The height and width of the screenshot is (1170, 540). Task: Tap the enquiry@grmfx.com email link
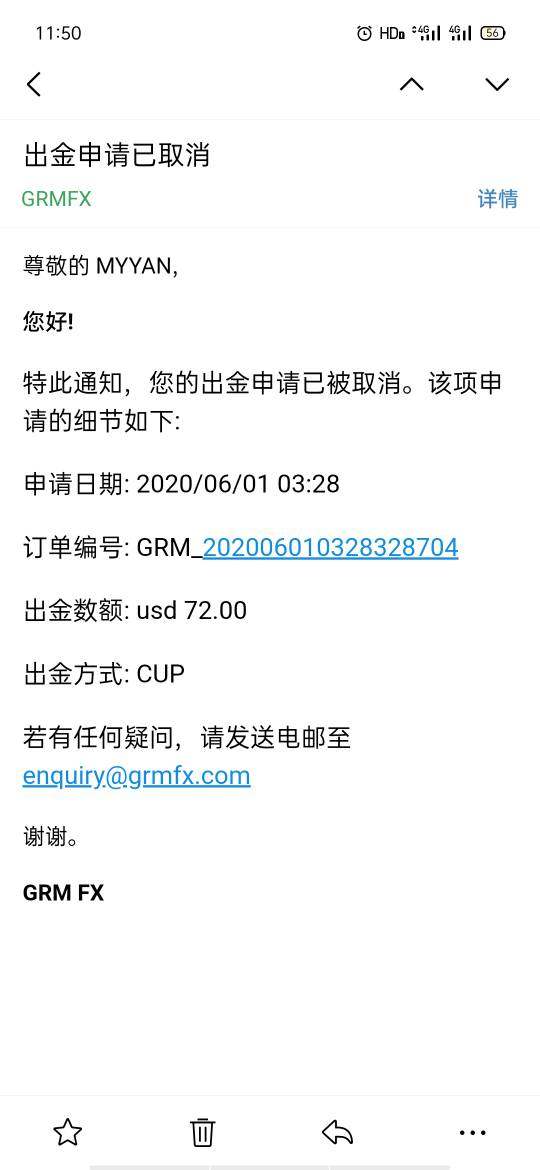[x=136, y=776]
